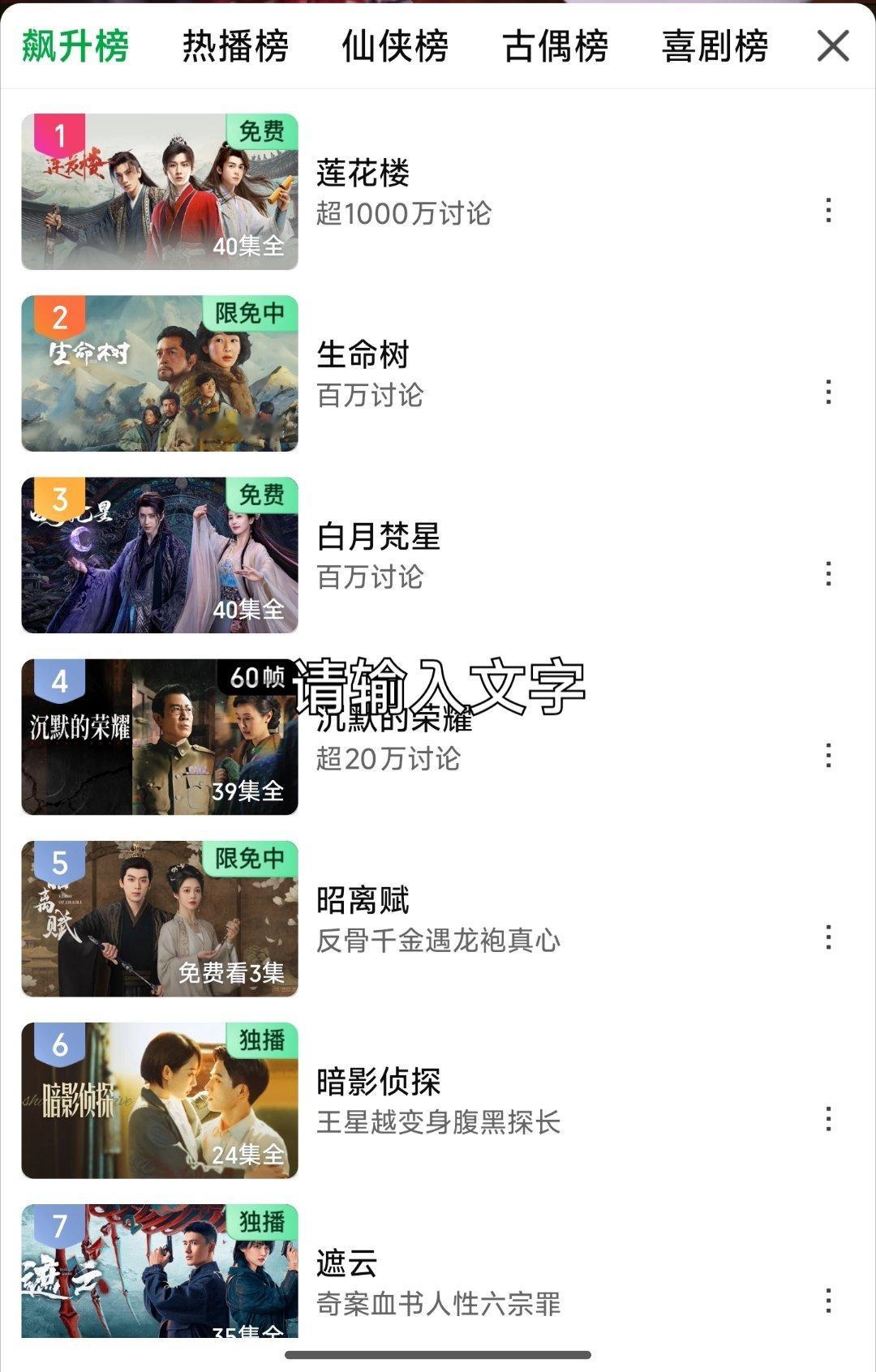Open options menu for 昭离赋
The height and width of the screenshot is (1372, 876).
pyautogui.click(x=828, y=939)
